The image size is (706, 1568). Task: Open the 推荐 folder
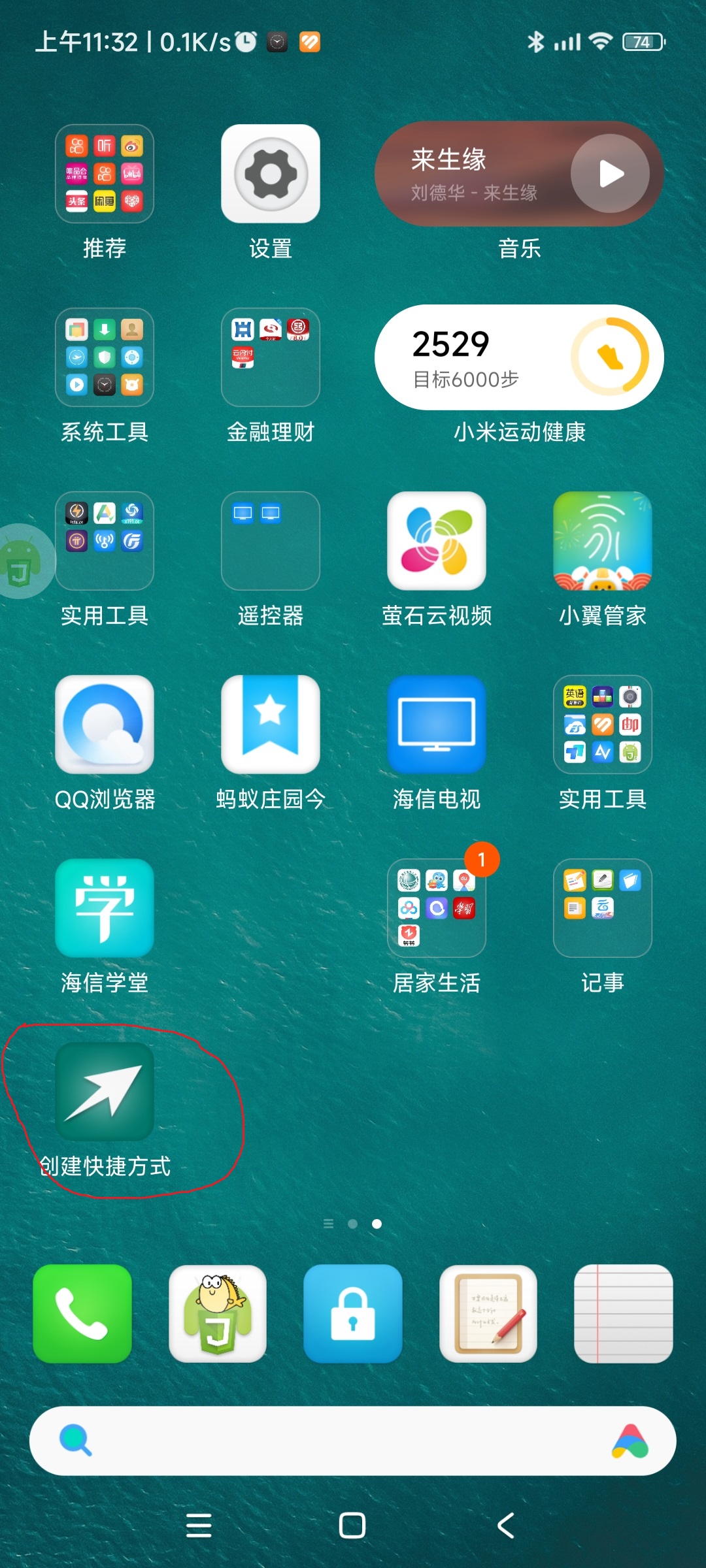105,174
